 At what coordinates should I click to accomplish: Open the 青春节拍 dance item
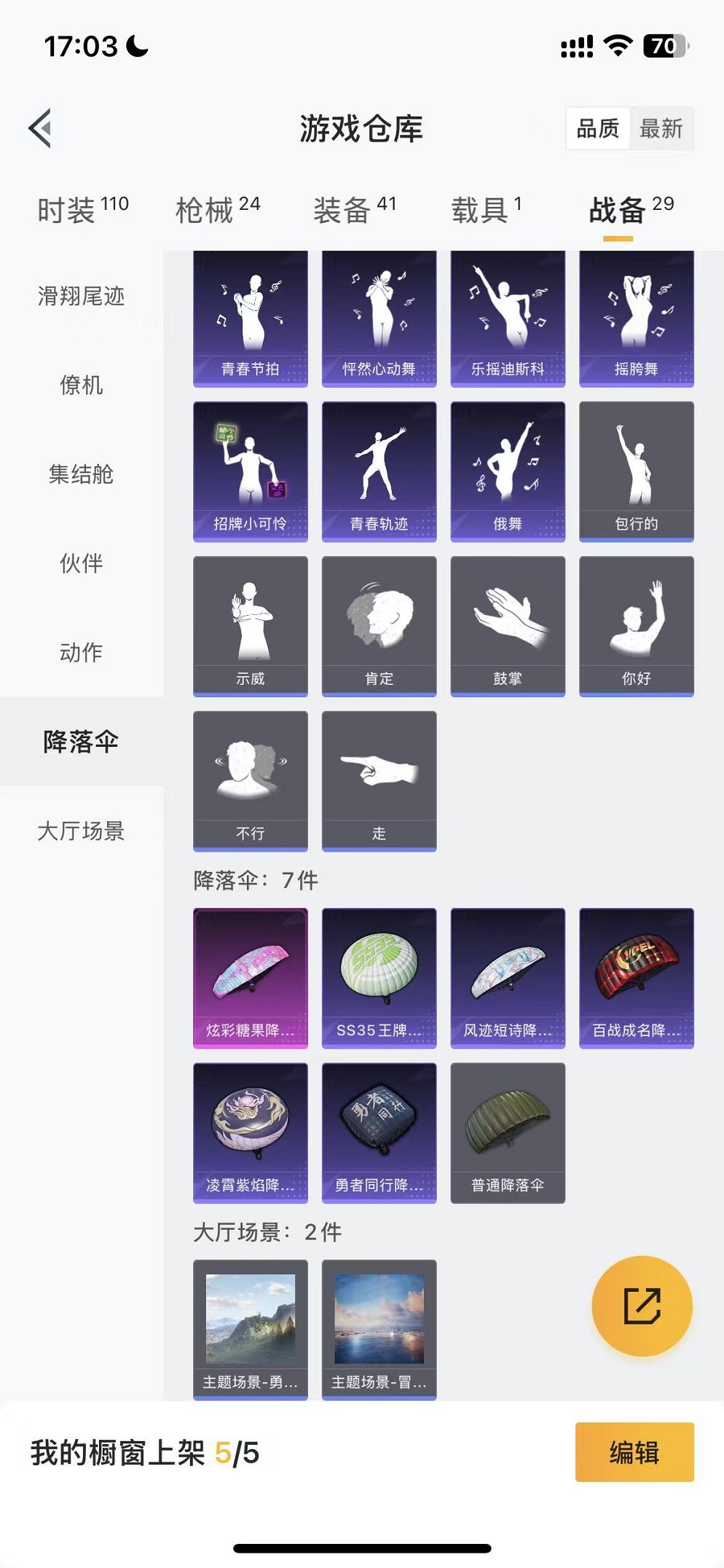coord(251,318)
